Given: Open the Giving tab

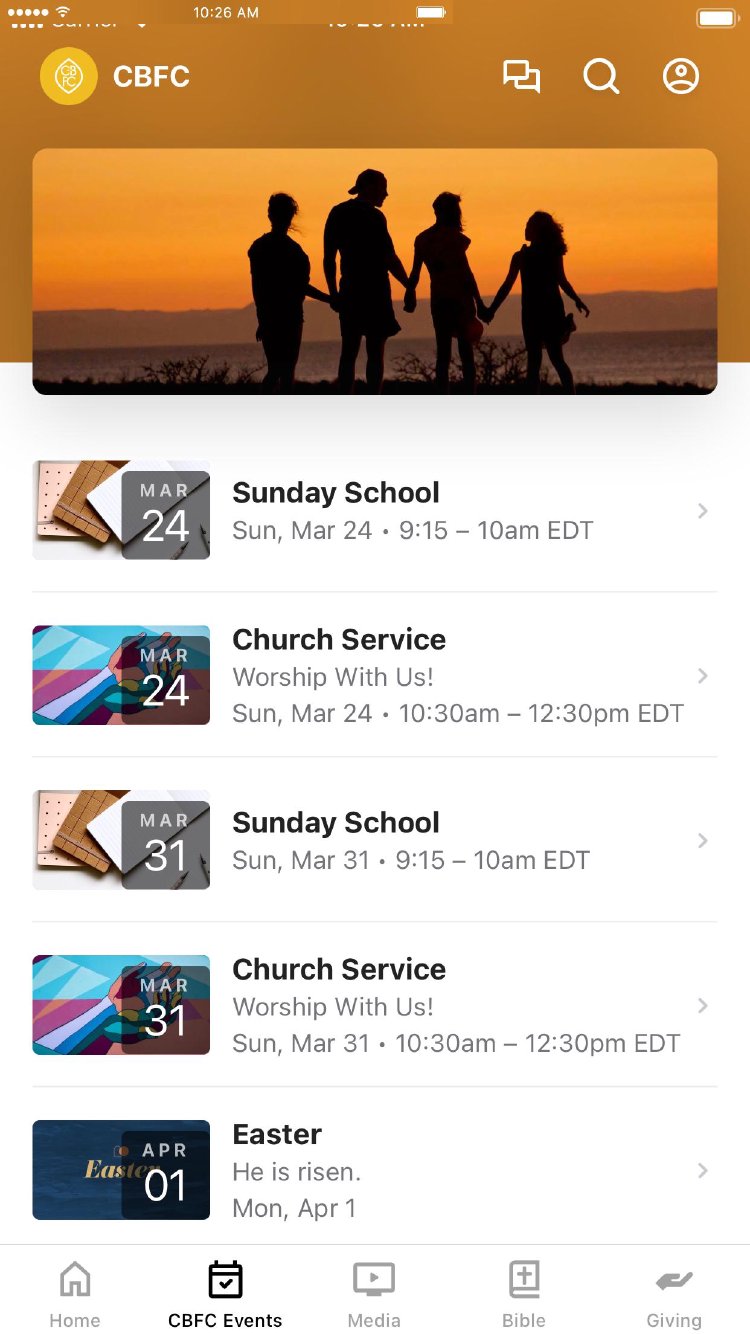Looking at the screenshot, I should pos(674,1294).
